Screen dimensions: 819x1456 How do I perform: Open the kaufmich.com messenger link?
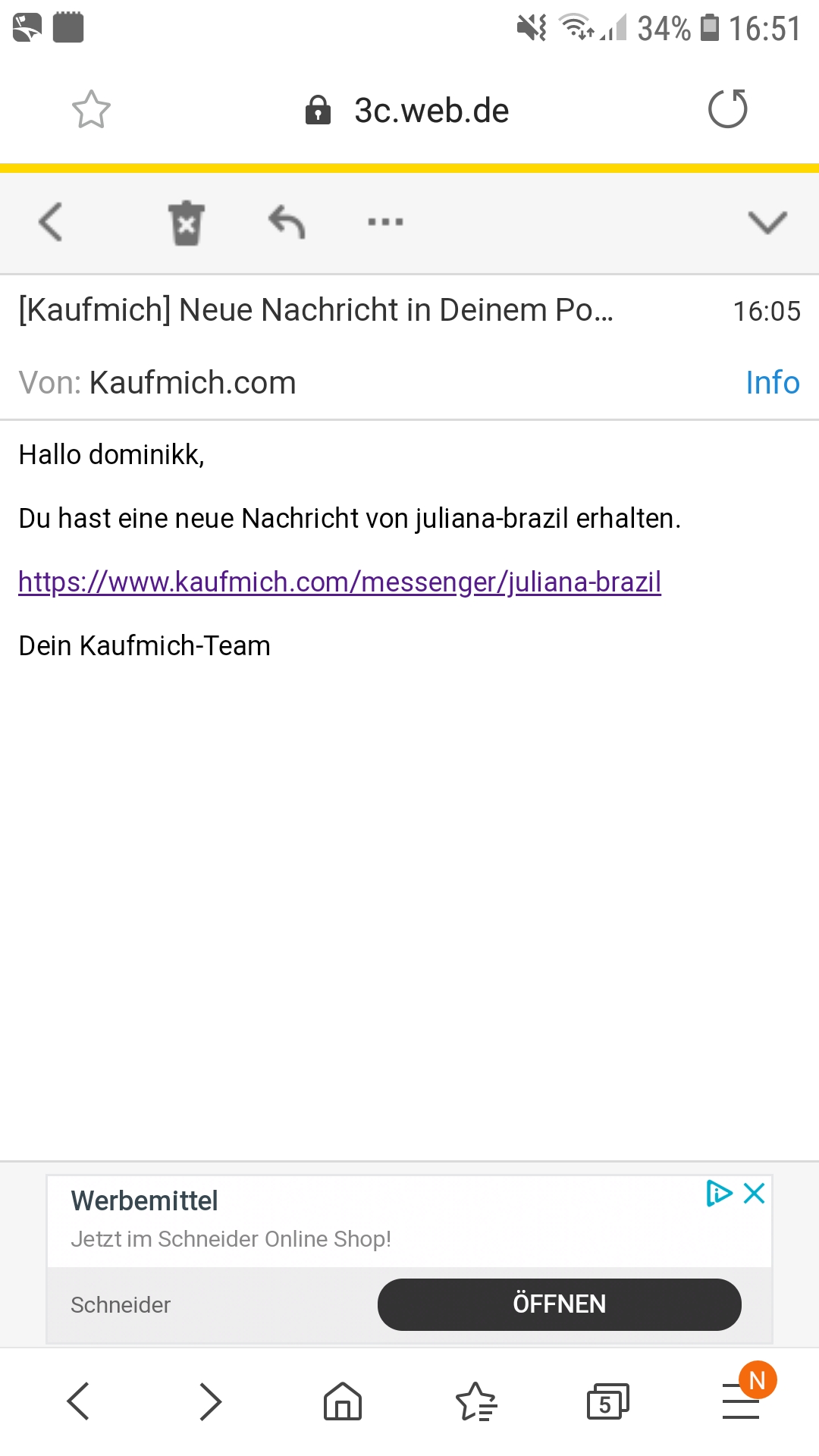click(x=340, y=582)
